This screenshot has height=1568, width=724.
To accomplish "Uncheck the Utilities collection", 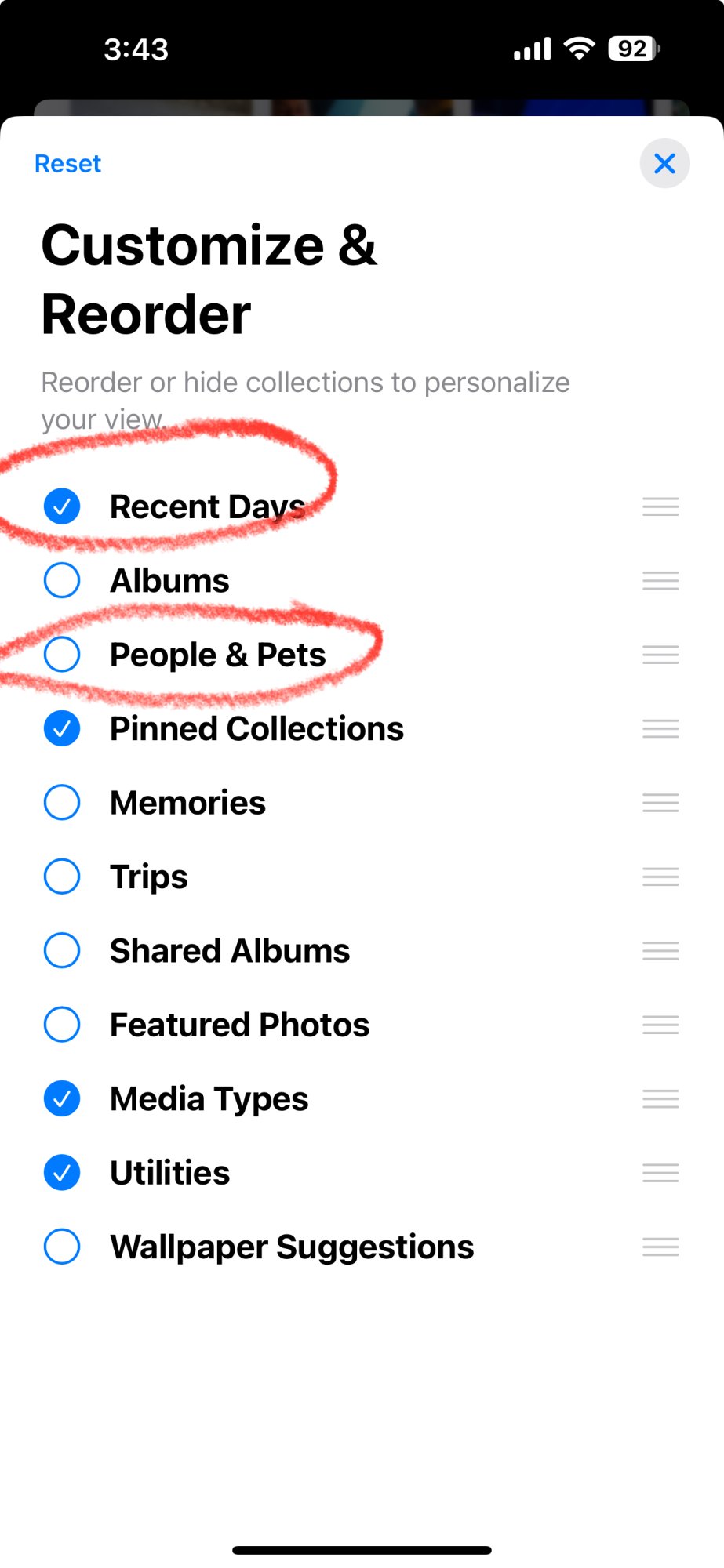I will point(62,1173).
